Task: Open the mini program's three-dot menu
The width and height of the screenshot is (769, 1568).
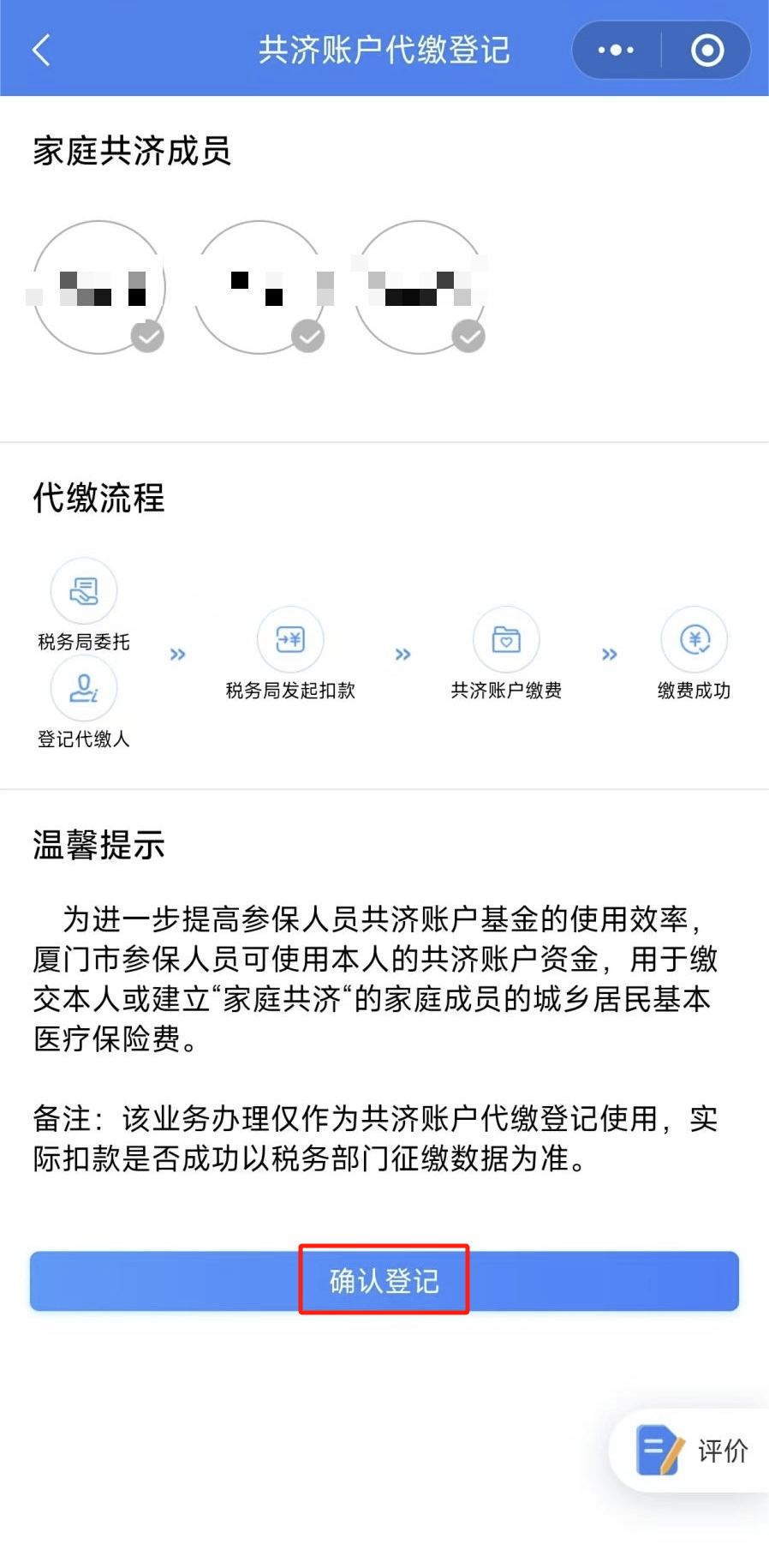Action: pos(616,50)
